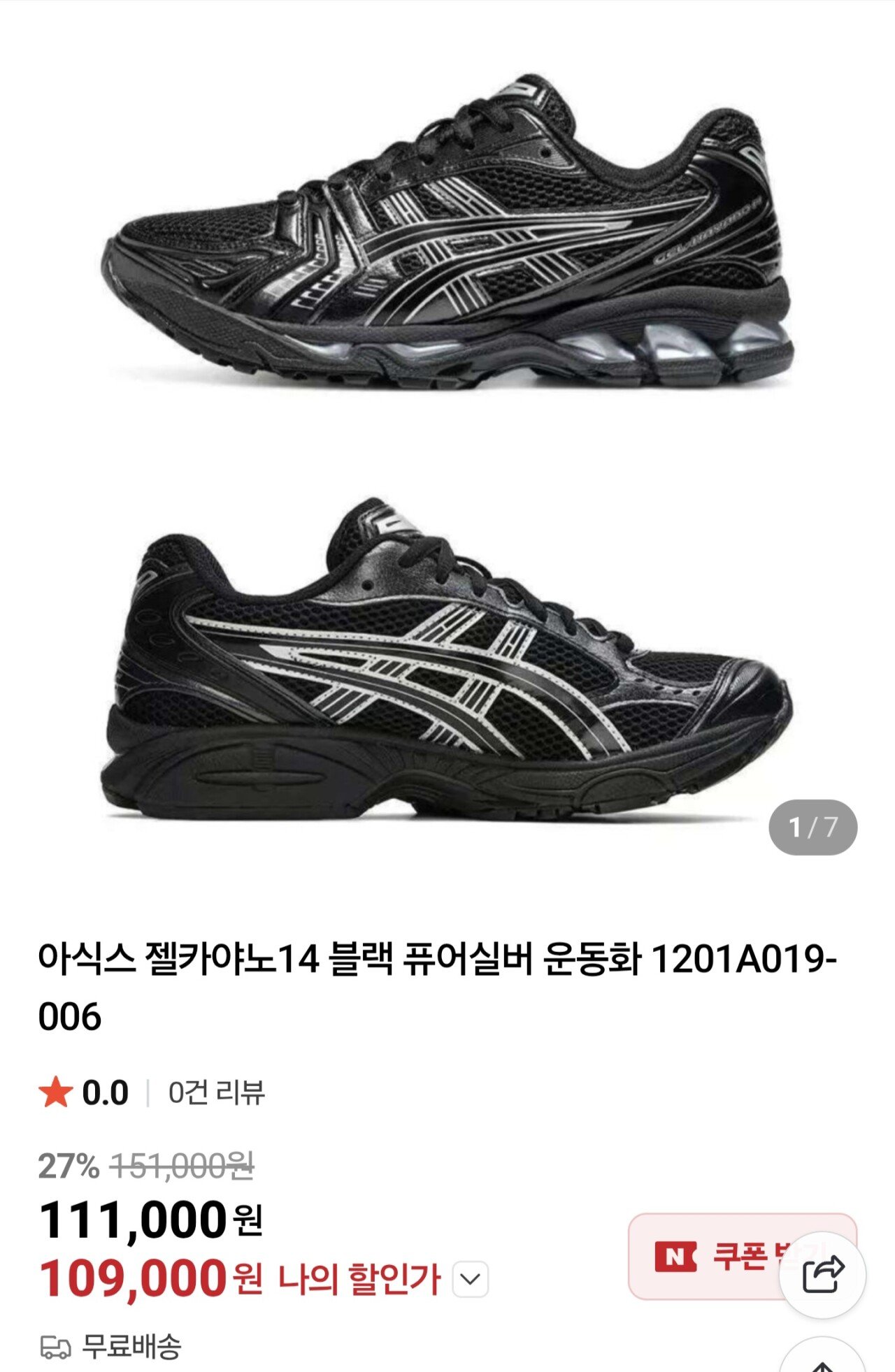Click the strikethrough 151,000원 original price
895x1372 pixels.
coord(175,1166)
